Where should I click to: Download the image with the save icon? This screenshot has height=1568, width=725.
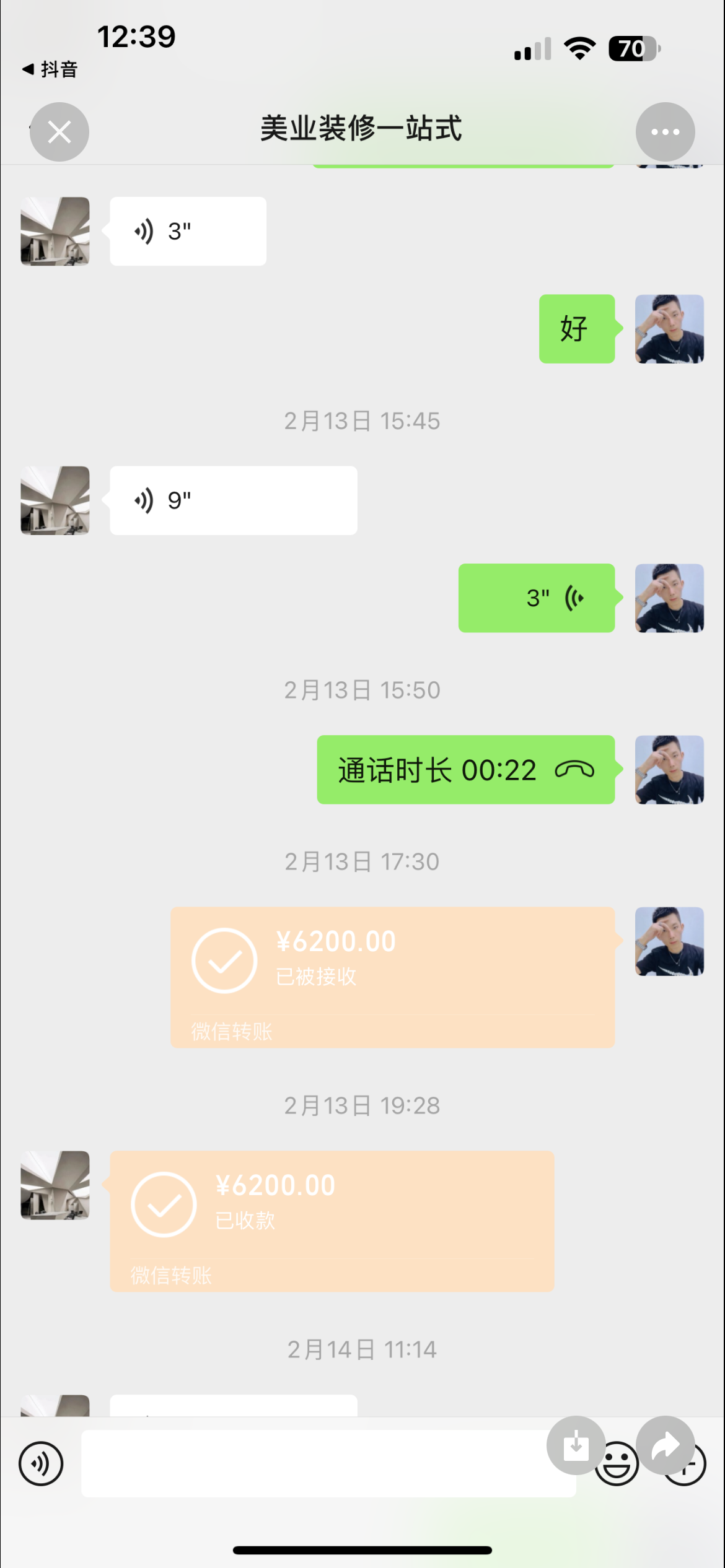coord(576,1445)
